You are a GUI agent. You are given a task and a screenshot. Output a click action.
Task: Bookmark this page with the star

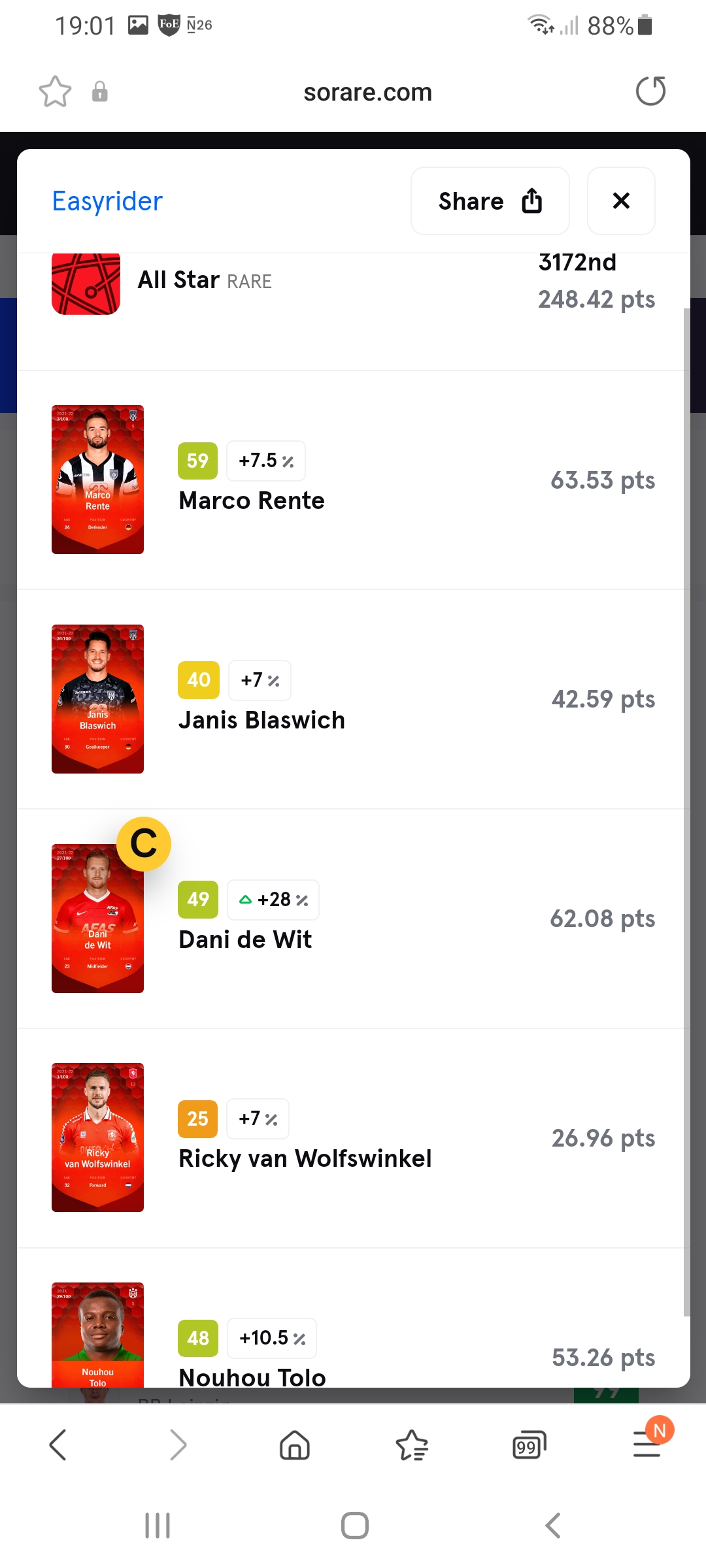(x=55, y=91)
